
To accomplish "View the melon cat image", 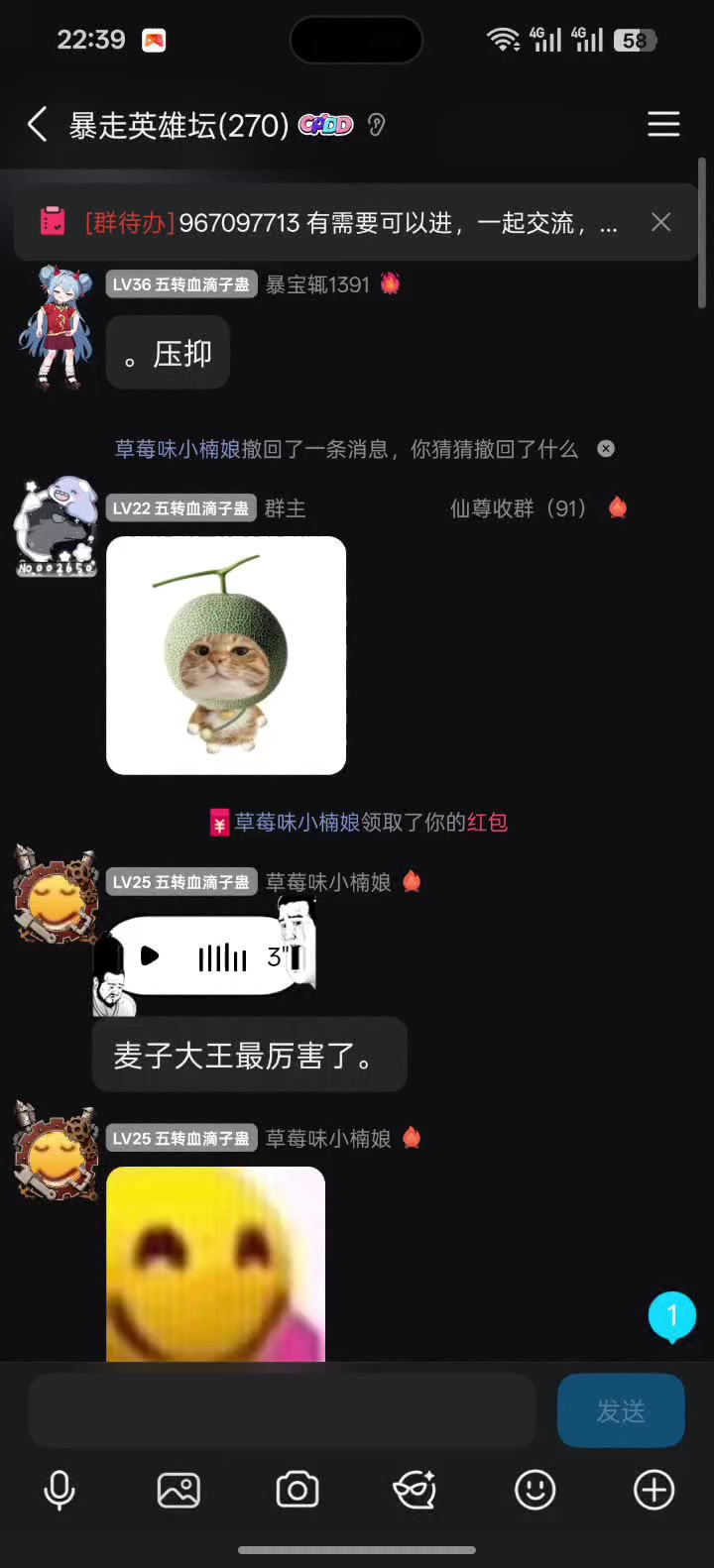I will [226, 655].
